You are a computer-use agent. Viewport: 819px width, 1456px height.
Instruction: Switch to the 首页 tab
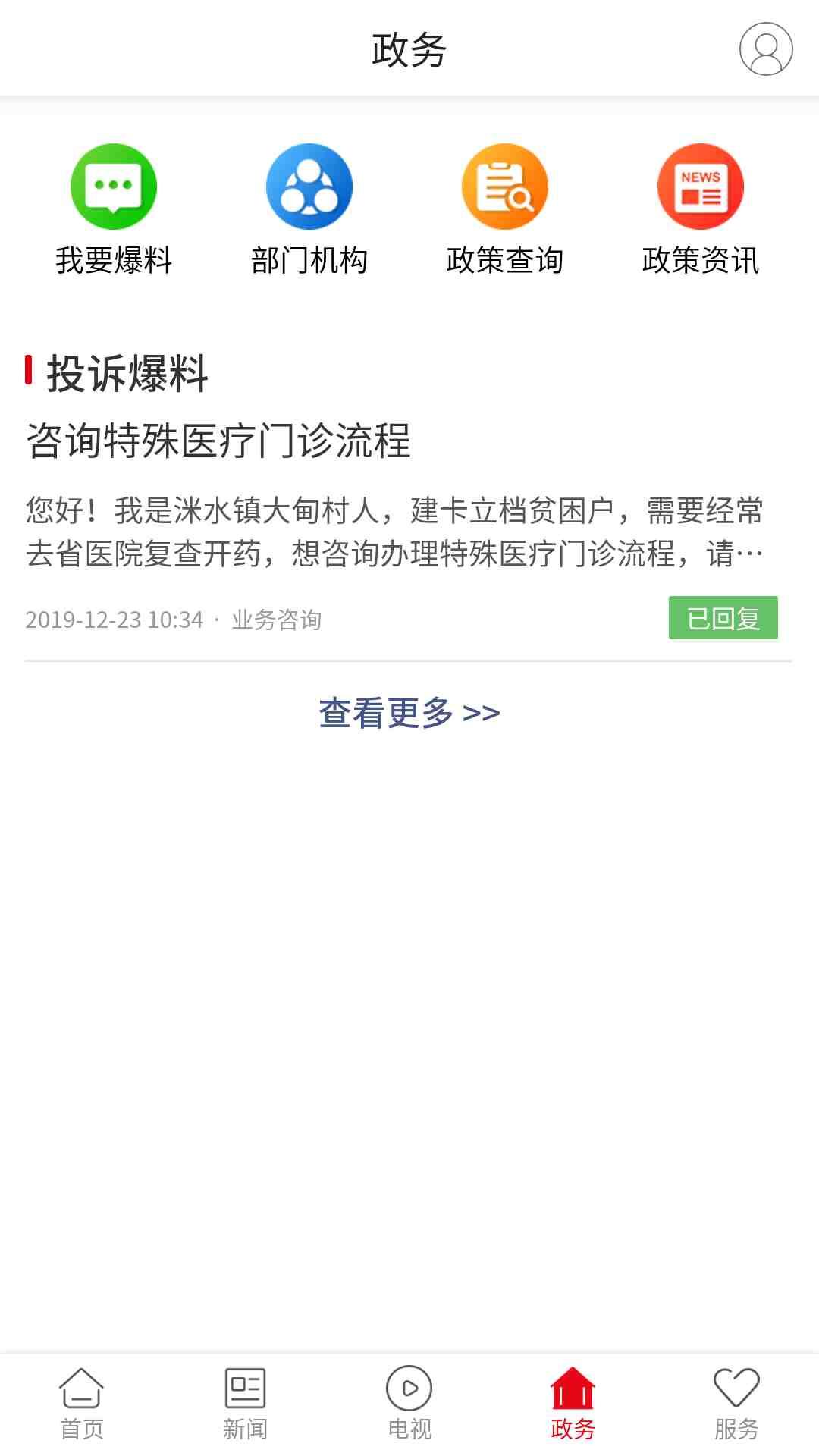(82, 1403)
